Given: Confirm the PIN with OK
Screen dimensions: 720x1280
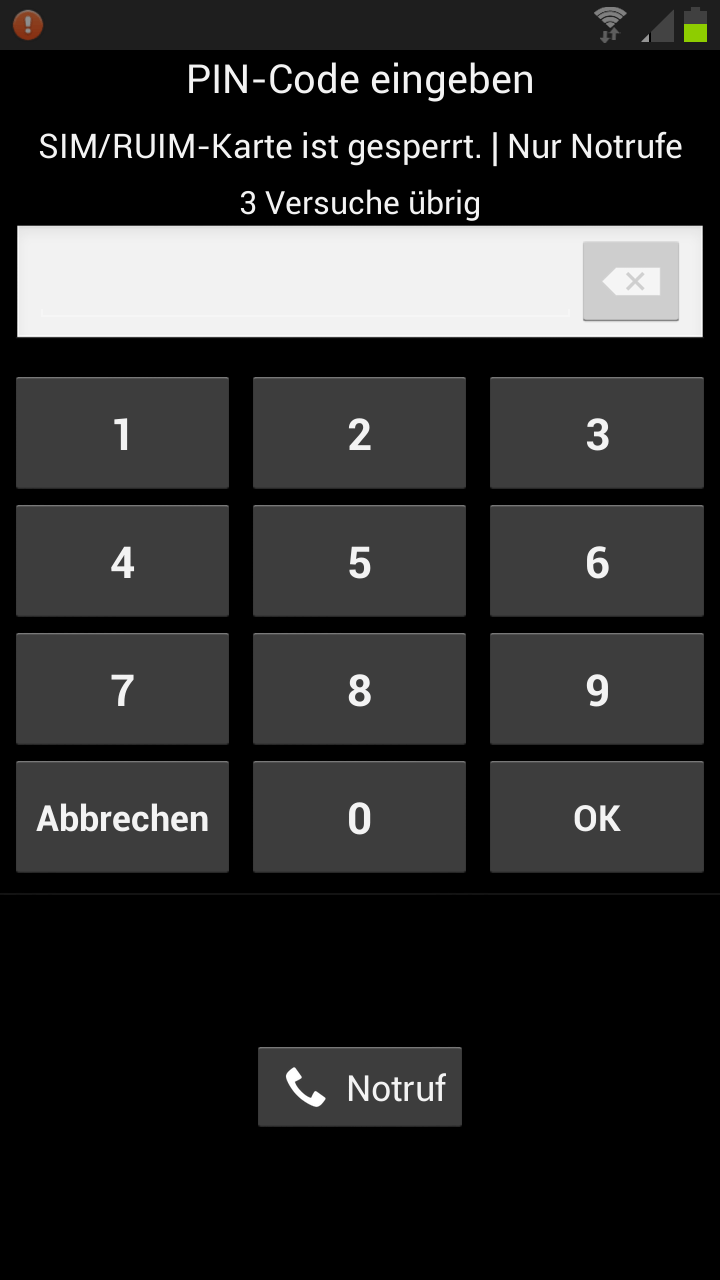Looking at the screenshot, I should point(597,817).
